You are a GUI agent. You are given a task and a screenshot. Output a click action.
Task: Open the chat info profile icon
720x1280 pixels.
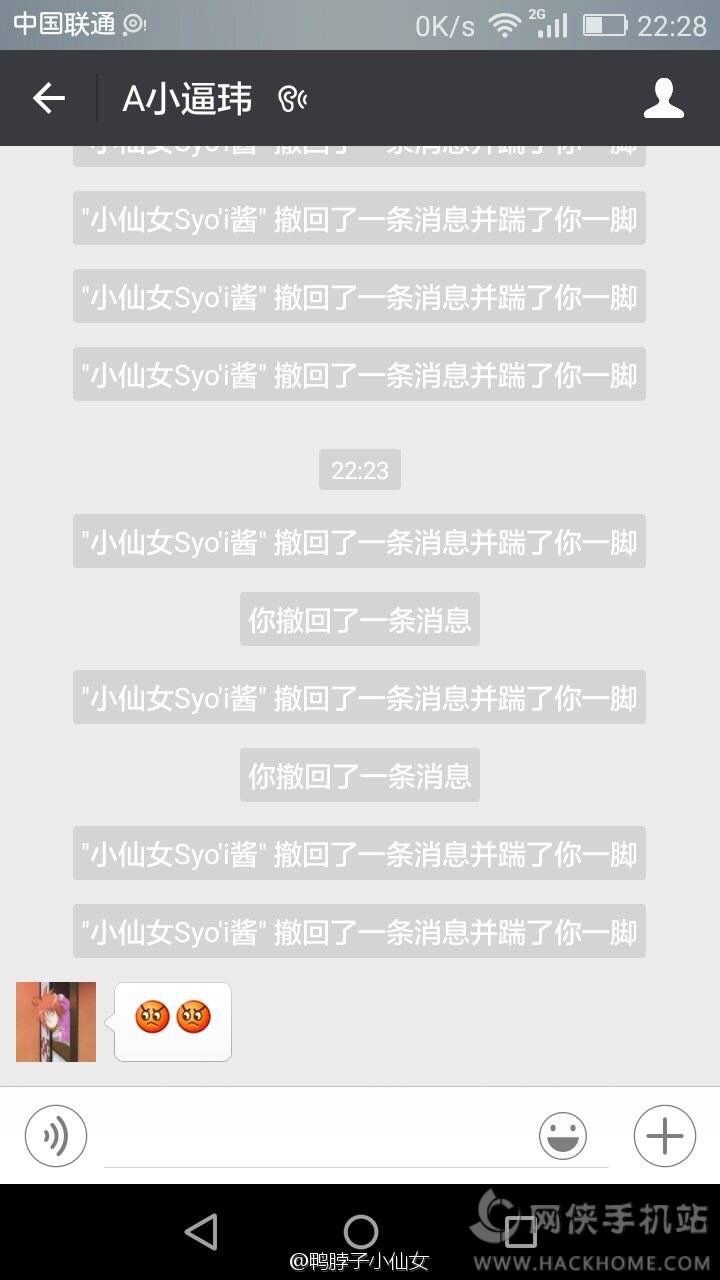(663, 98)
